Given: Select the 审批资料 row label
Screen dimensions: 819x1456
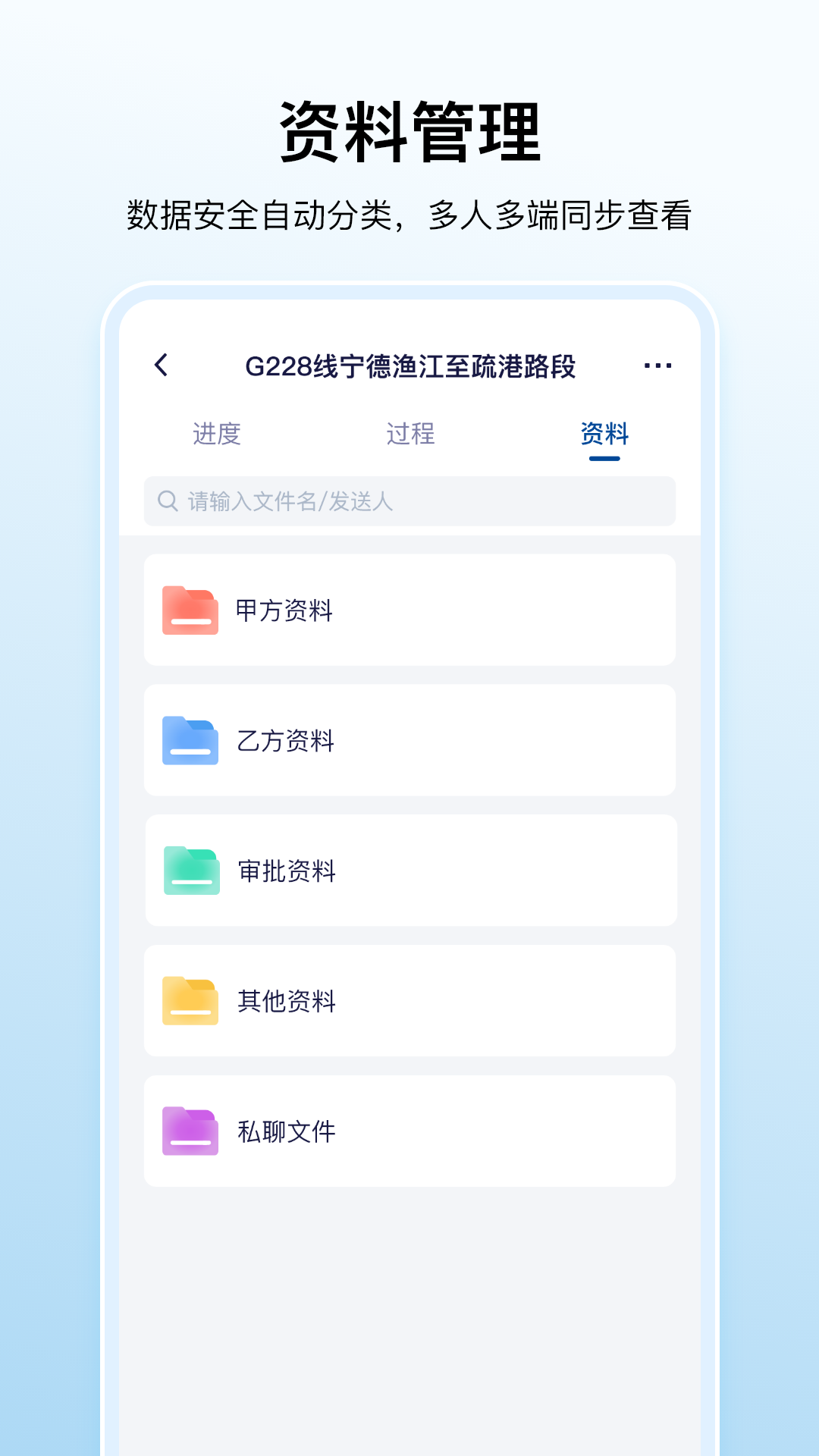Looking at the screenshot, I should [x=287, y=870].
